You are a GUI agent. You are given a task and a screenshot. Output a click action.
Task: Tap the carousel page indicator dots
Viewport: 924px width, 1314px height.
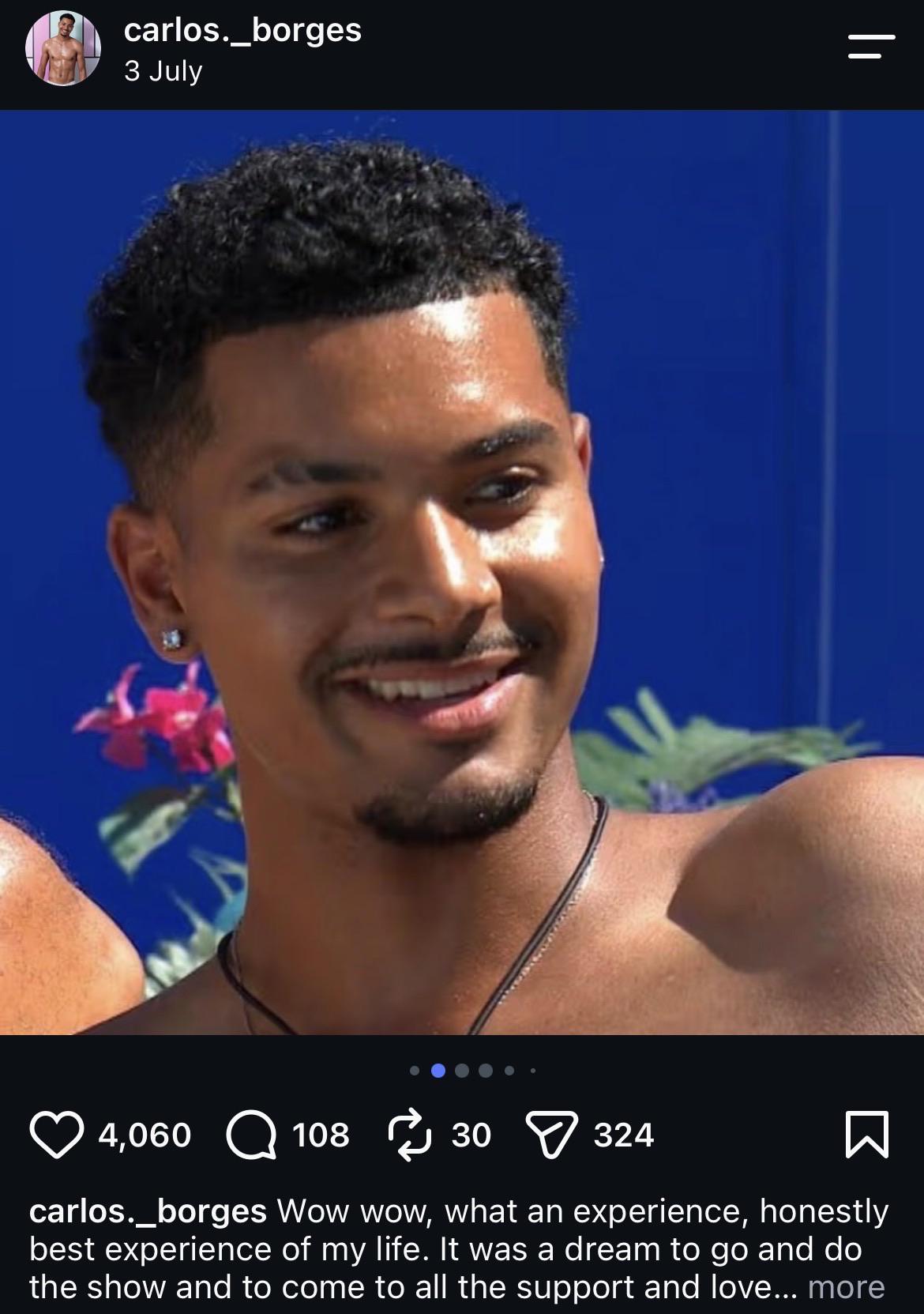(x=473, y=1071)
